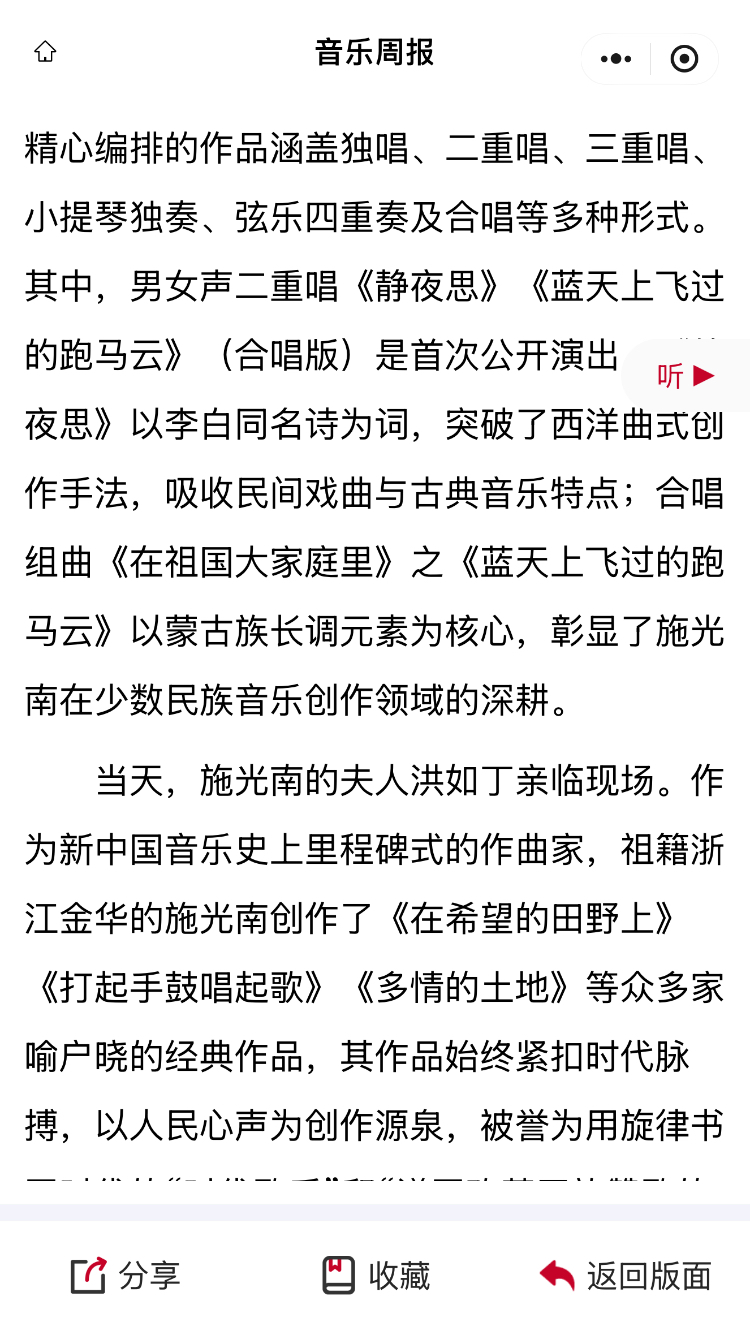Image resolution: width=750 pixels, height=1329 pixels.
Task: Play the article audio with 听
Action: click(686, 375)
